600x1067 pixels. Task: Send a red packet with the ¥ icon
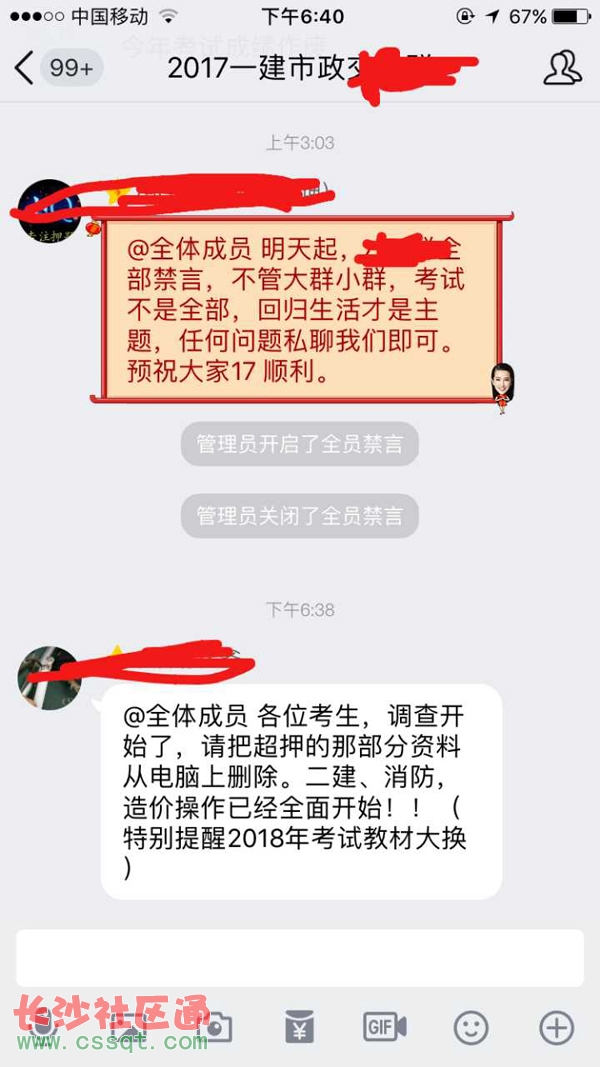click(x=300, y=1027)
